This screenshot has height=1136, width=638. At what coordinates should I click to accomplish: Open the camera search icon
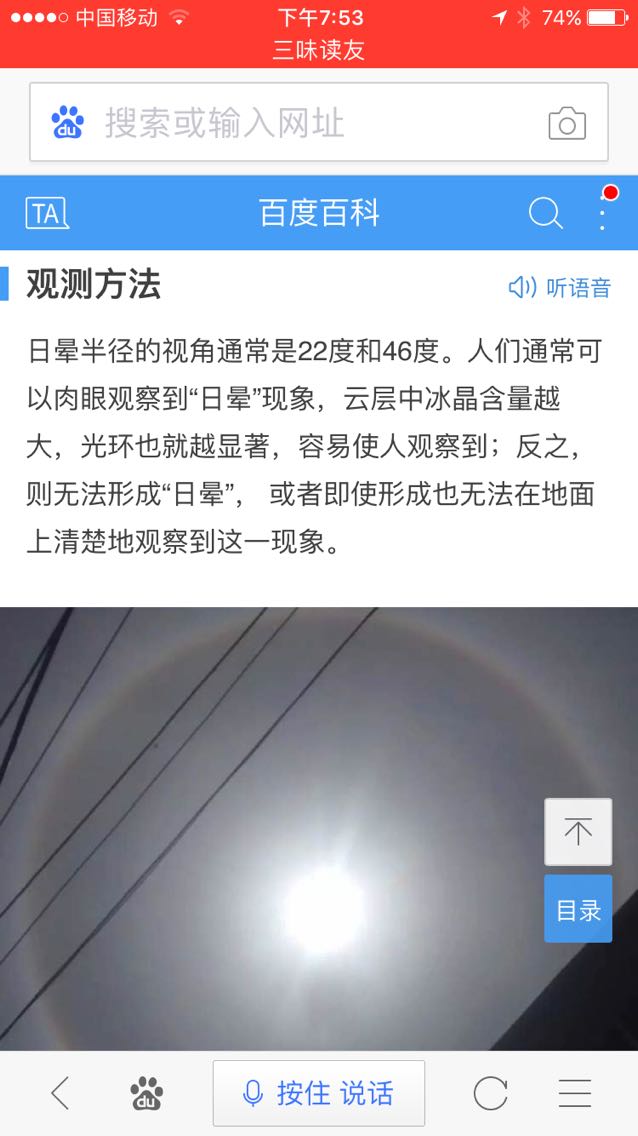(567, 124)
